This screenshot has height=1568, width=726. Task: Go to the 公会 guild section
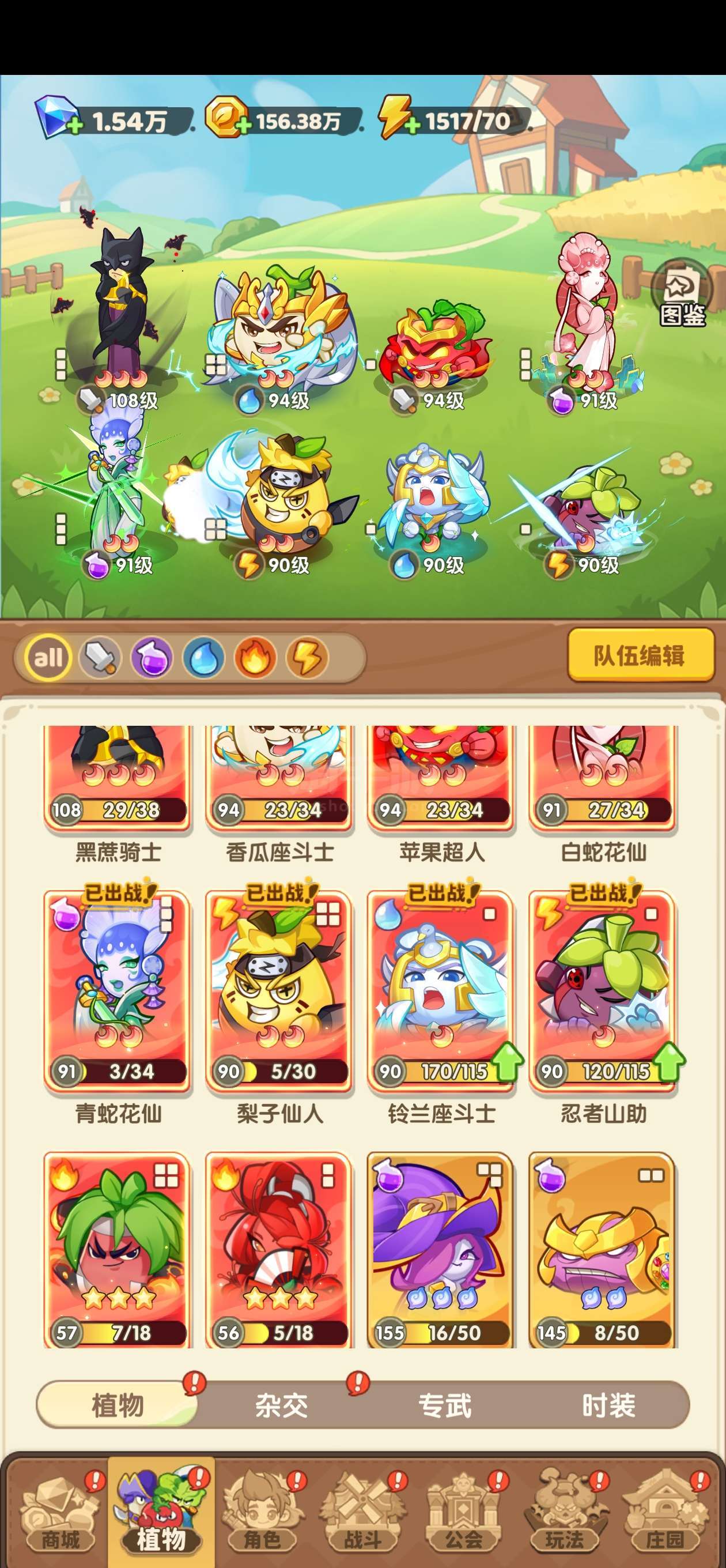(x=463, y=1513)
